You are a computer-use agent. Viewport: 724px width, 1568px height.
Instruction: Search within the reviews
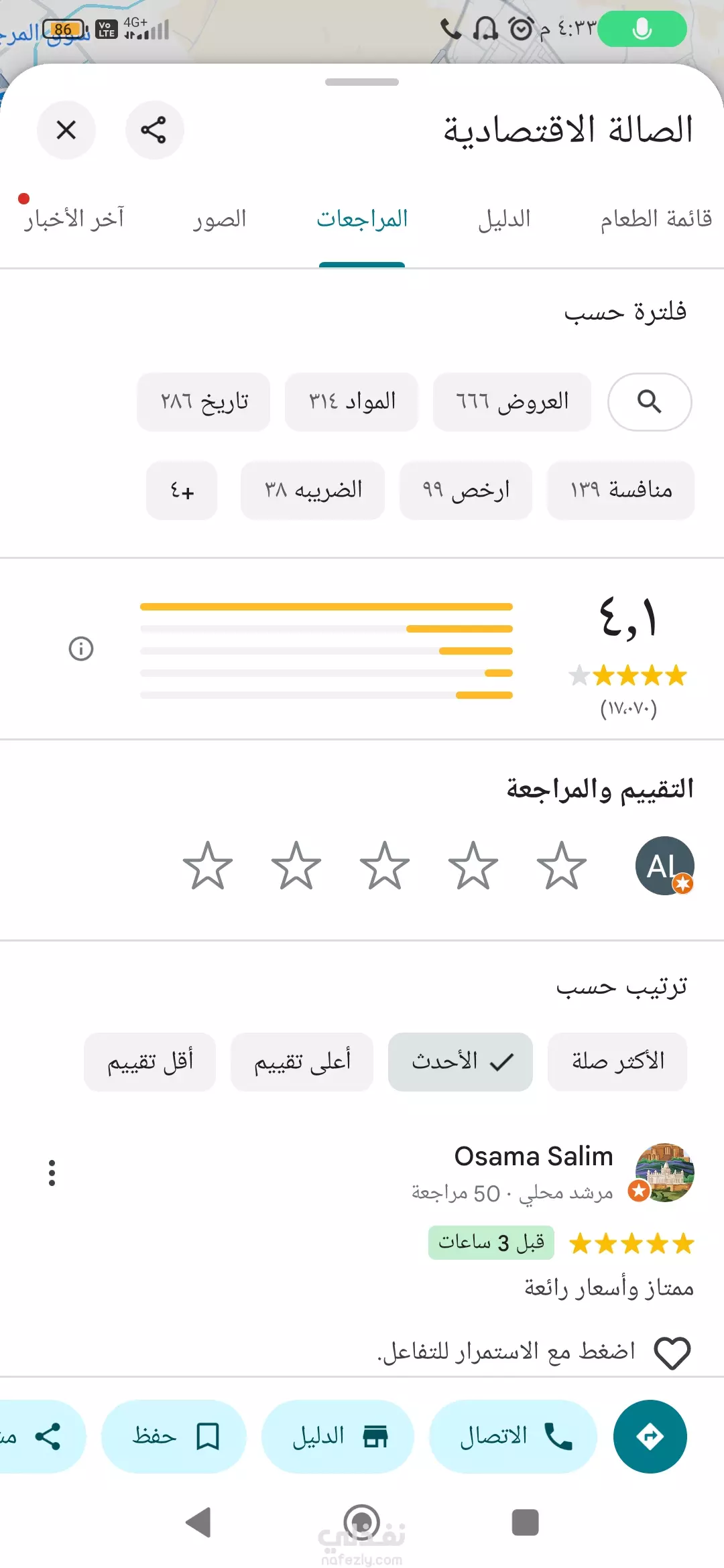pyautogui.click(x=650, y=402)
